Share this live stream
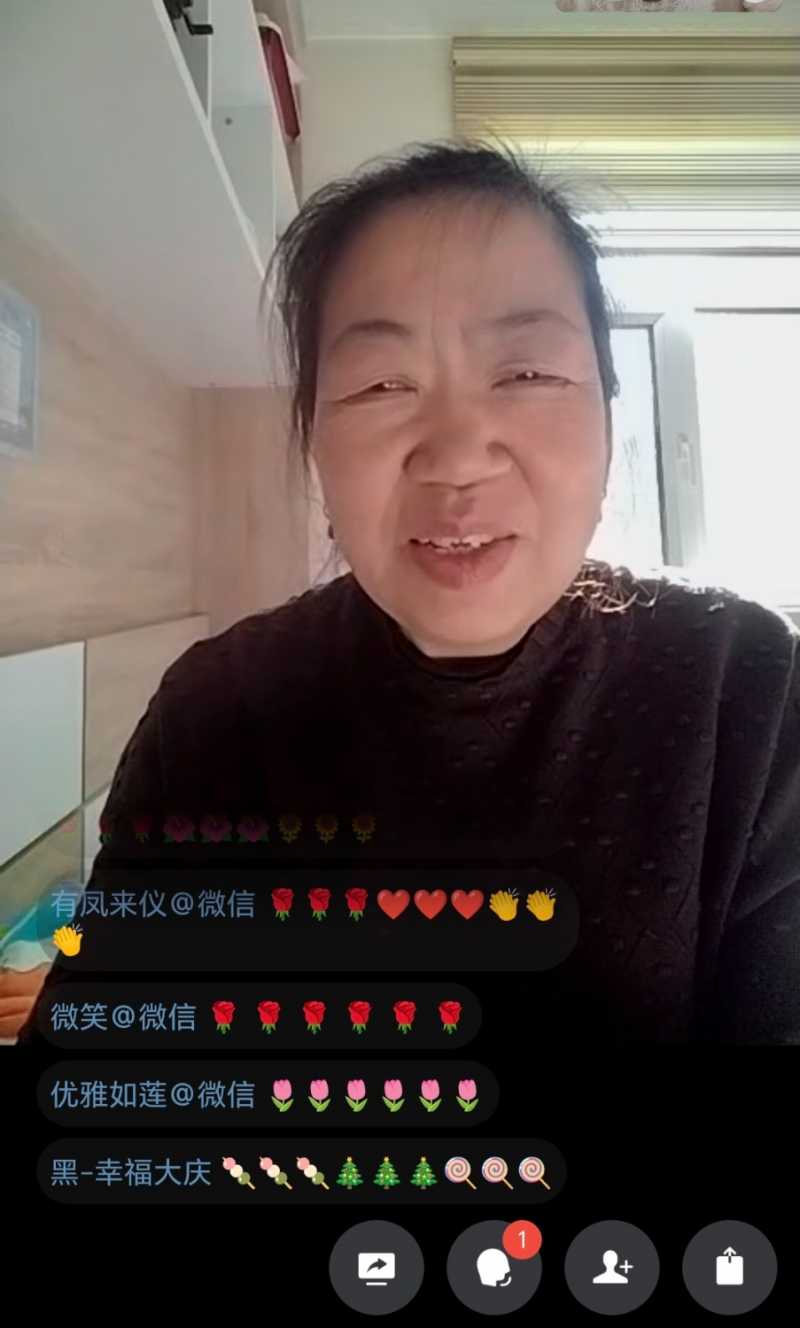The width and height of the screenshot is (800, 1328). (x=730, y=1267)
